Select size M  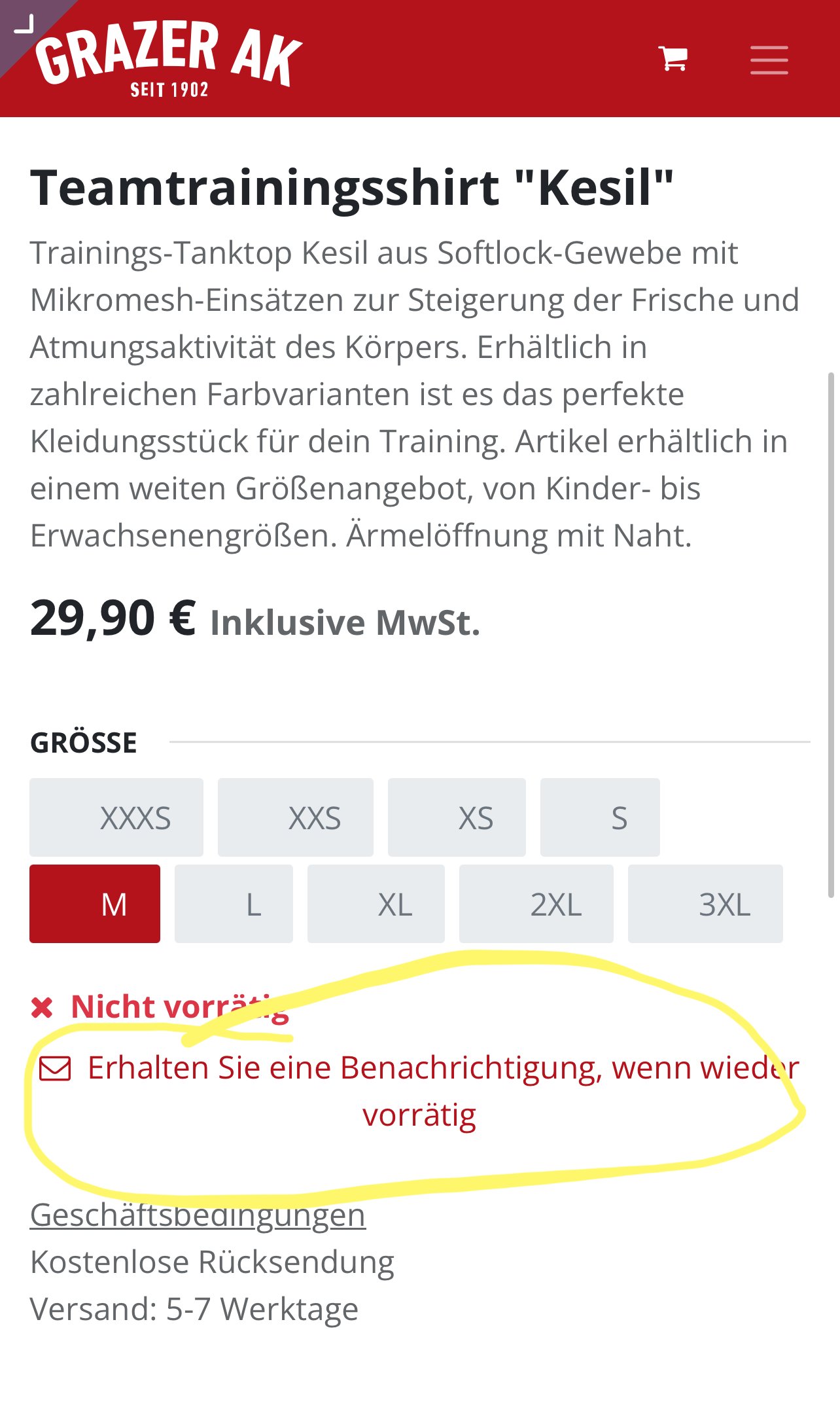coord(95,904)
